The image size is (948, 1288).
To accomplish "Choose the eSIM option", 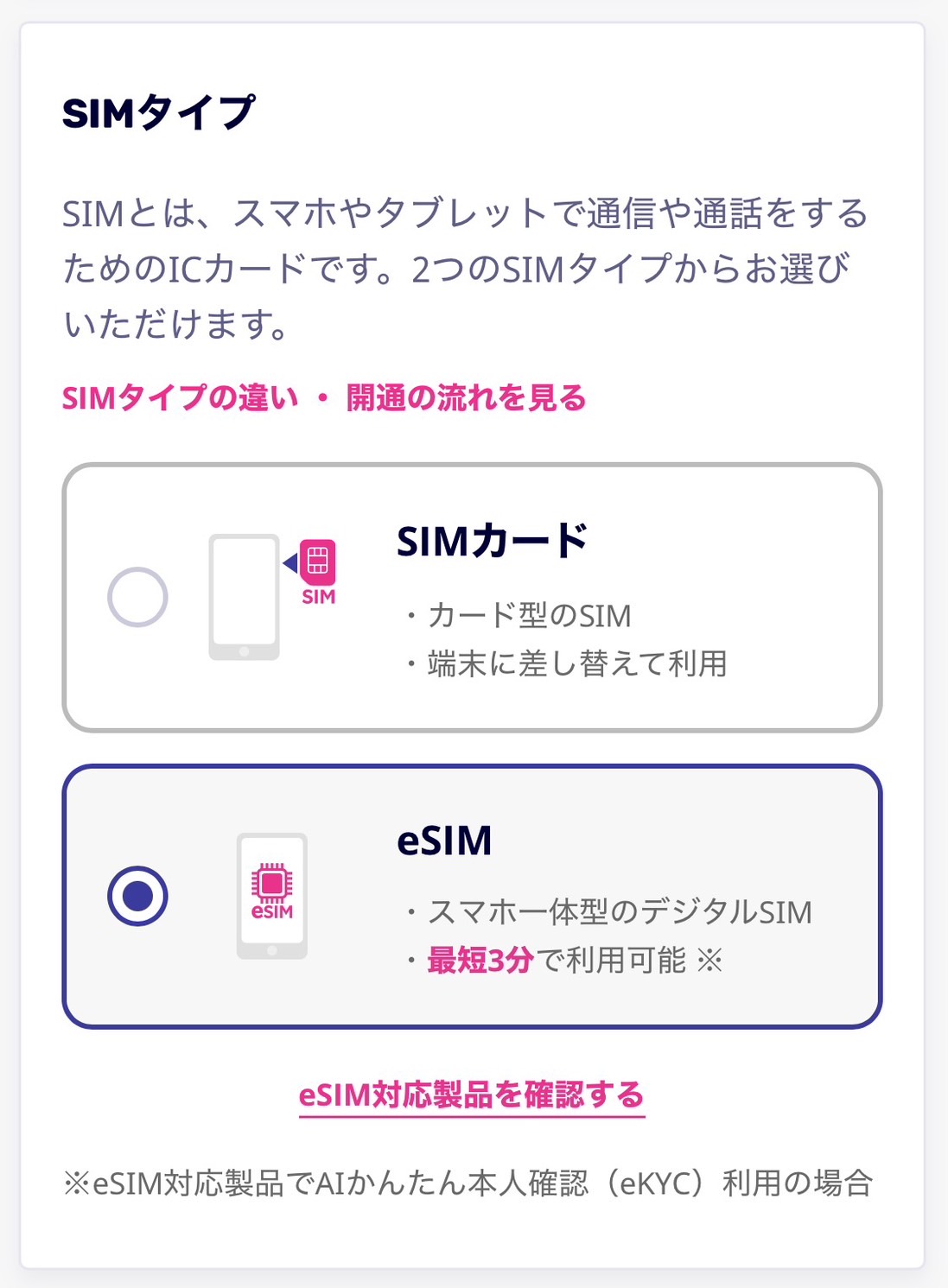I will coord(137,896).
